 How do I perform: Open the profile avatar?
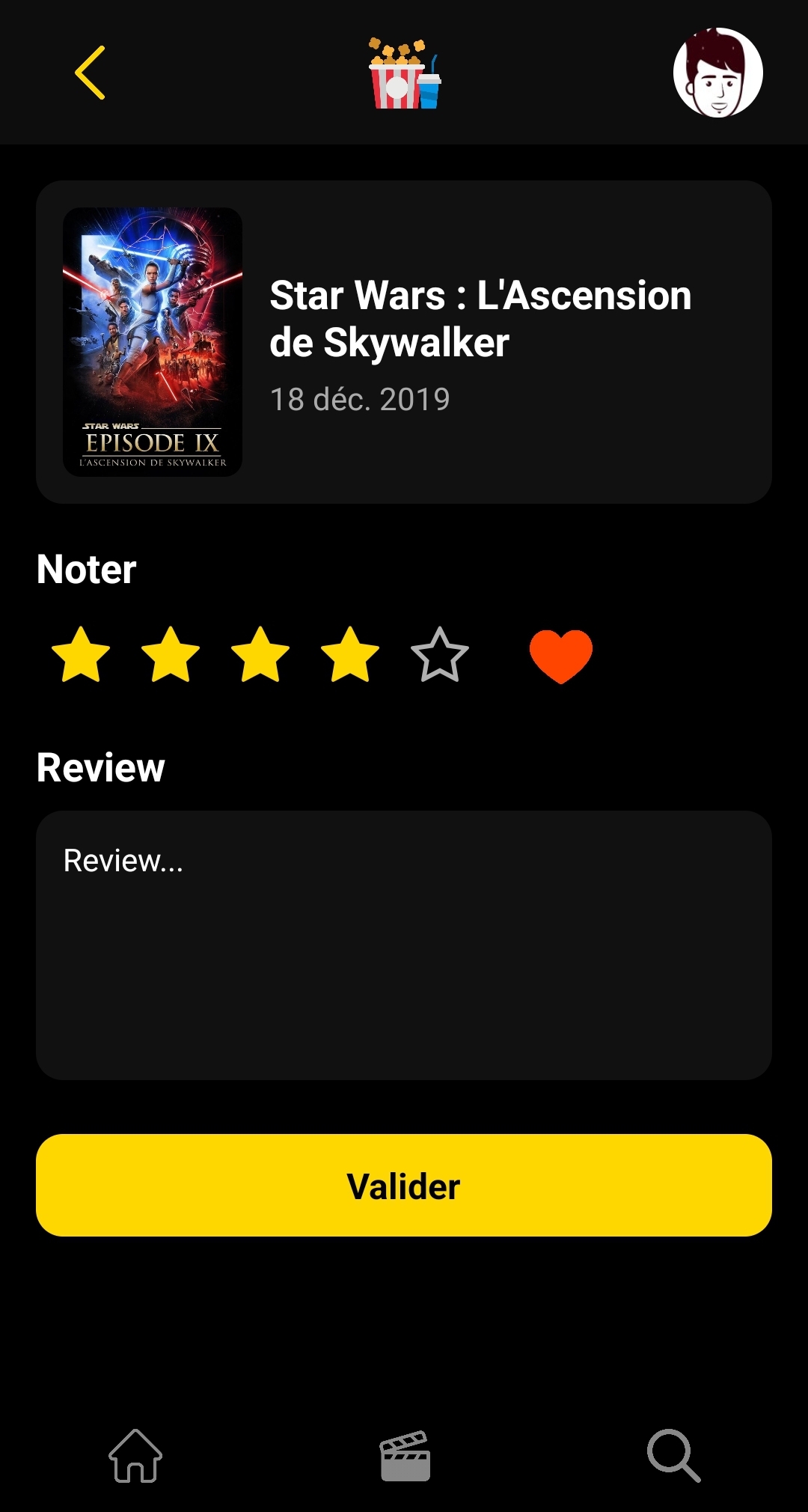717,73
